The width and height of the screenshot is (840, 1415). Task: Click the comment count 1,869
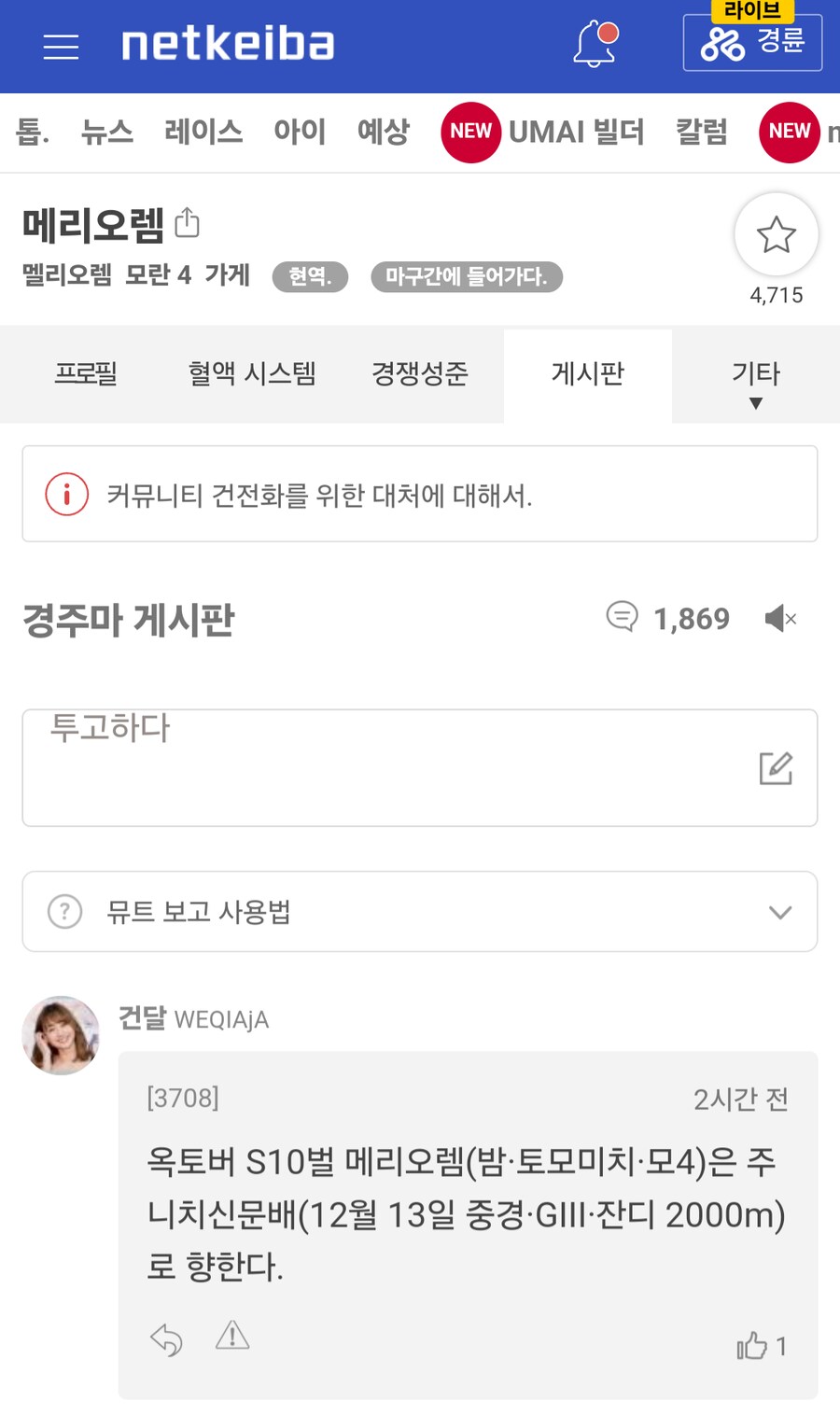(692, 618)
